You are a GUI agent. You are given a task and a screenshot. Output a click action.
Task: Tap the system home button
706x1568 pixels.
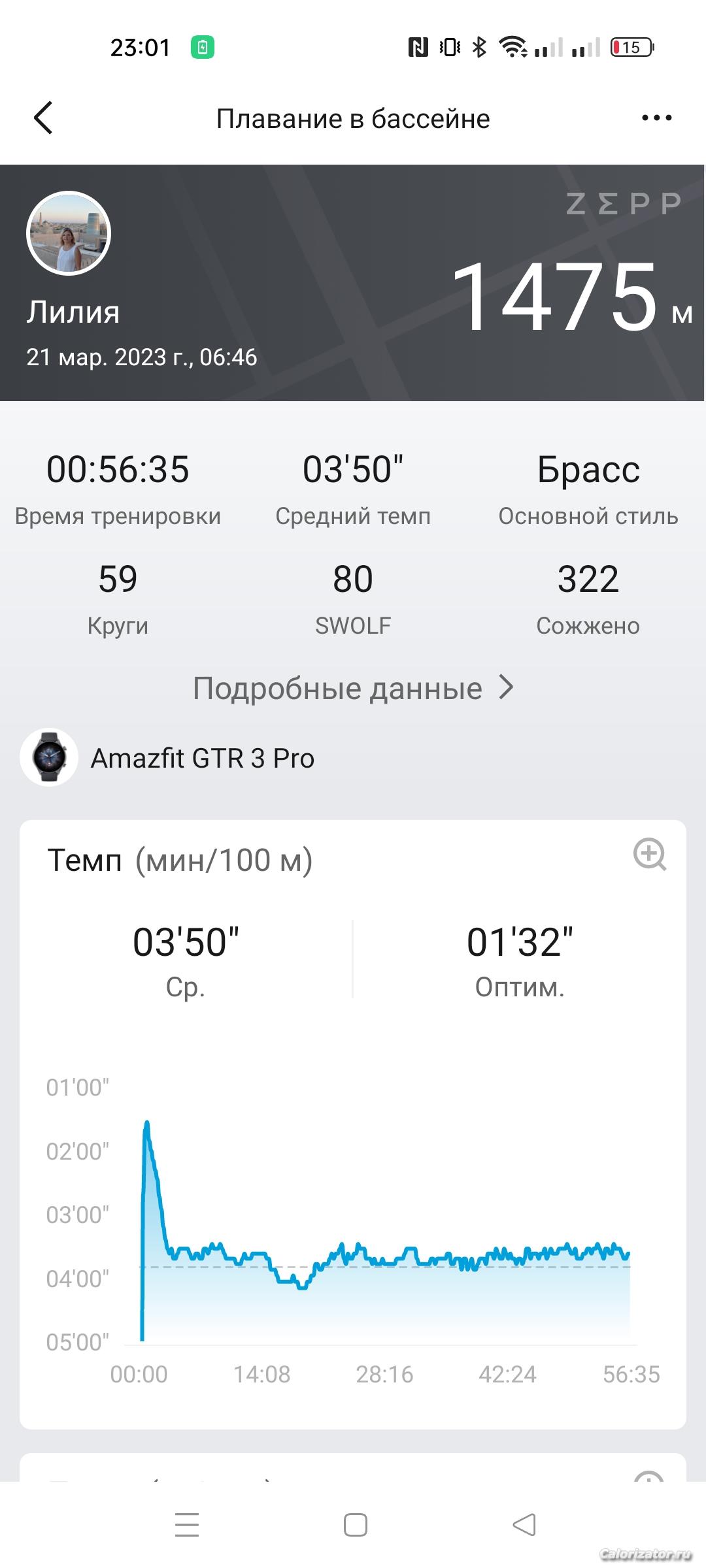pos(355,1525)
